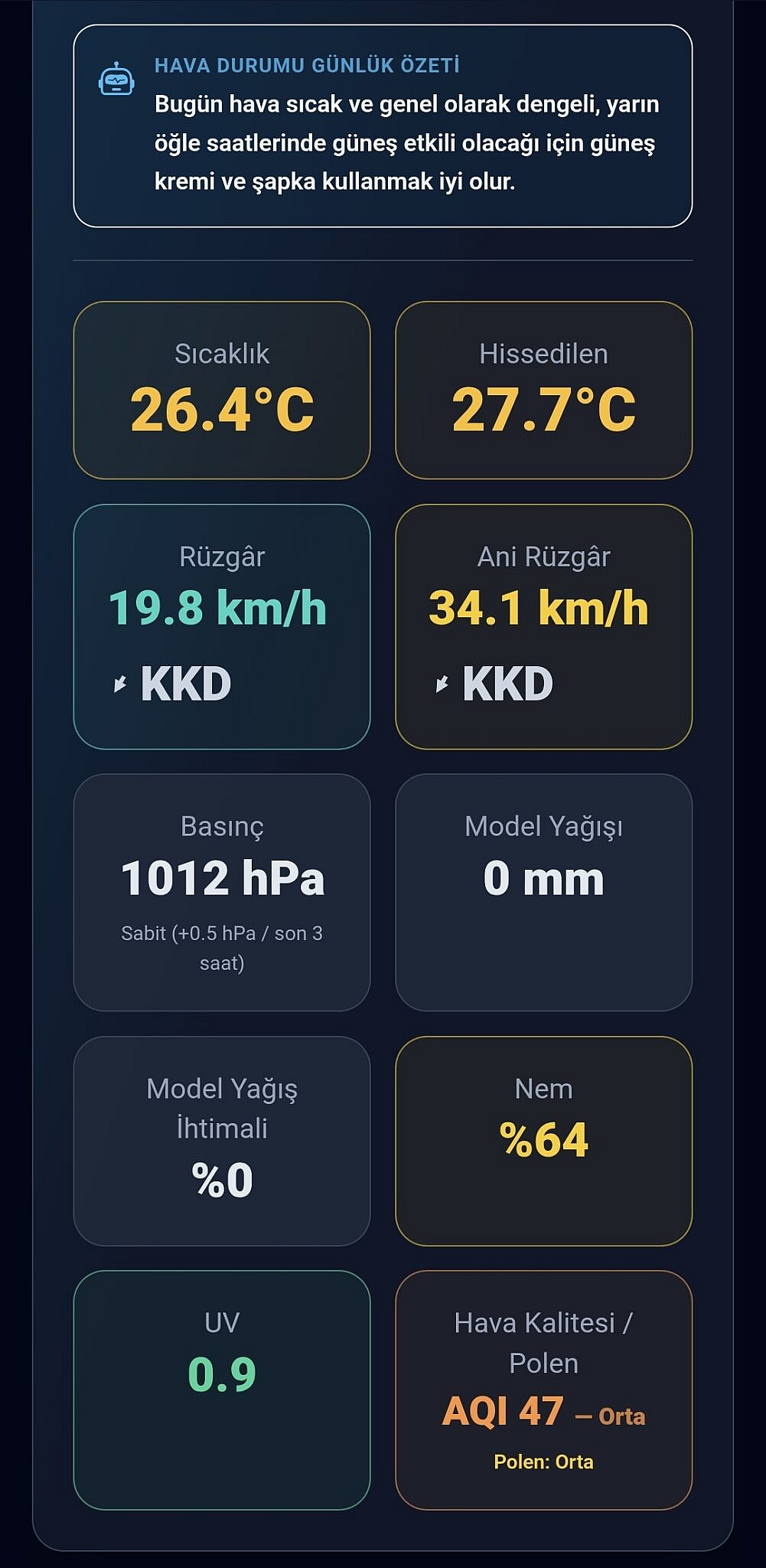Open the Model Yağışı 0 mm card
The height and width of the screenshot is (1568, 766).
544,893
